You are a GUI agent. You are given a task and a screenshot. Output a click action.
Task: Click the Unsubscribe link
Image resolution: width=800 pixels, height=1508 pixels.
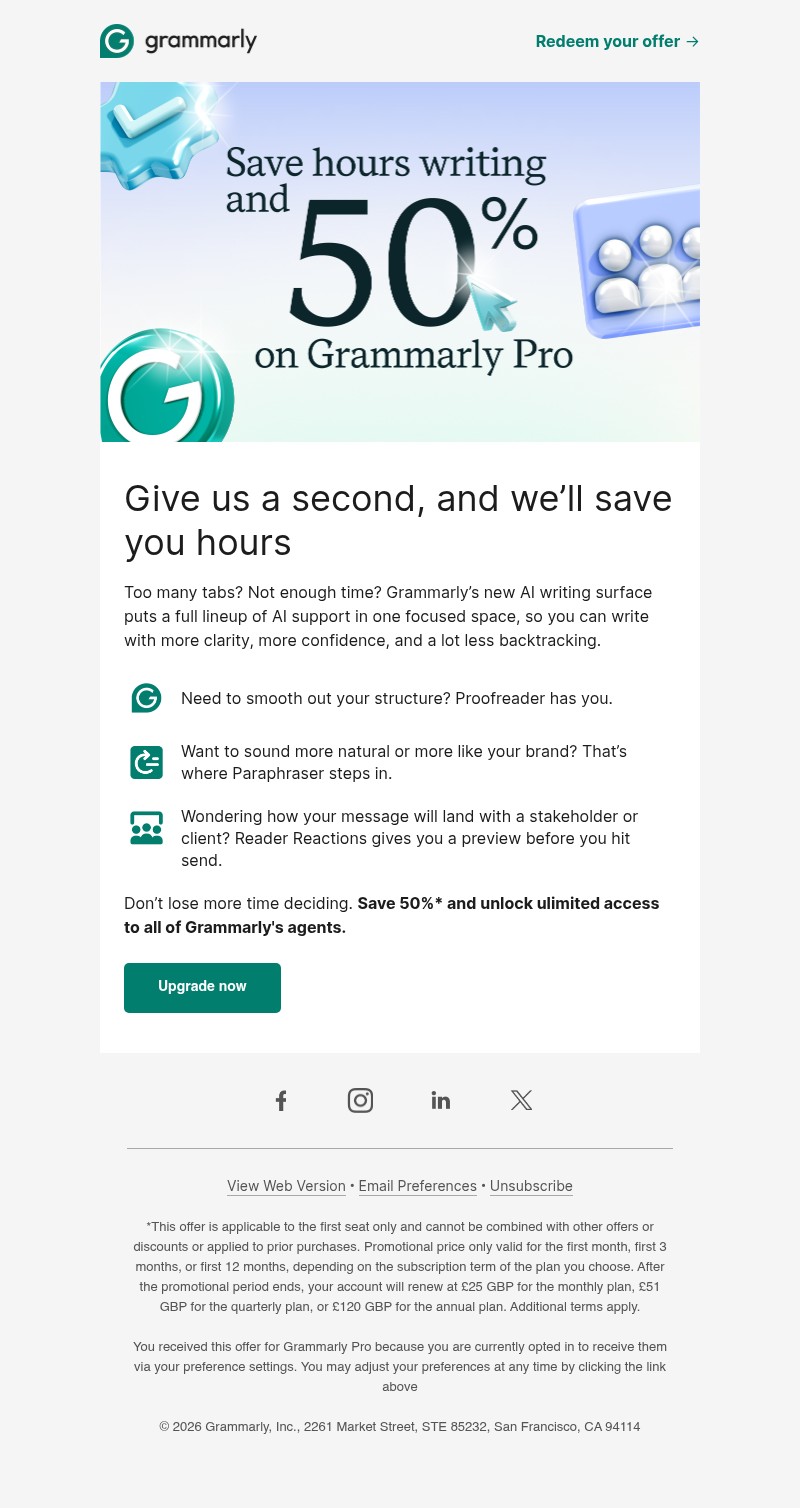coord(531,1186)
